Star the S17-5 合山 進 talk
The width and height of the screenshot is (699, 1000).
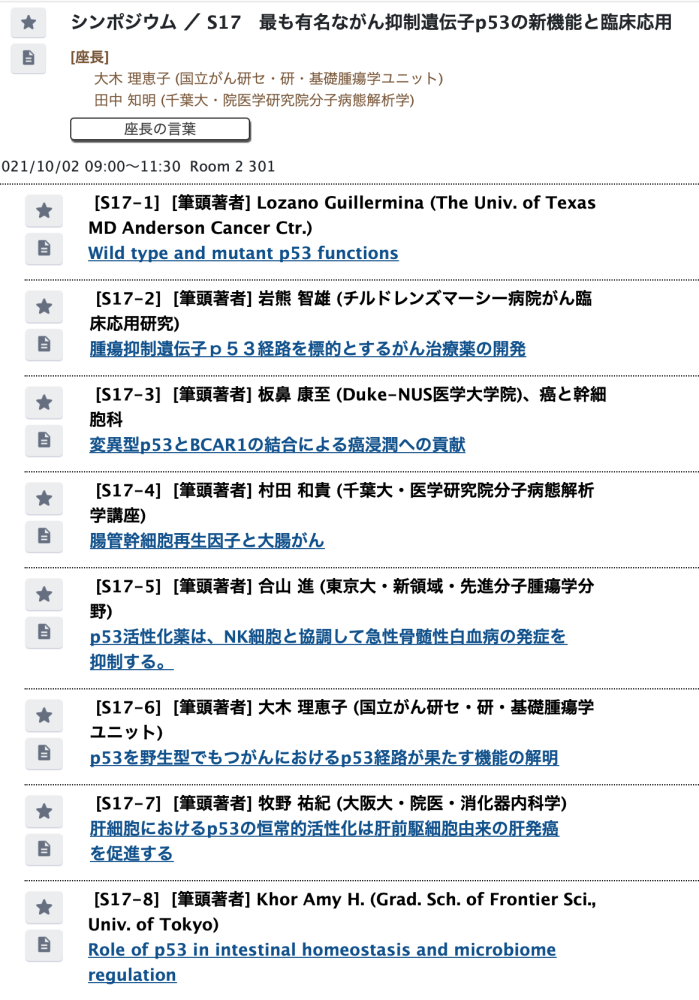pos(44,595)
